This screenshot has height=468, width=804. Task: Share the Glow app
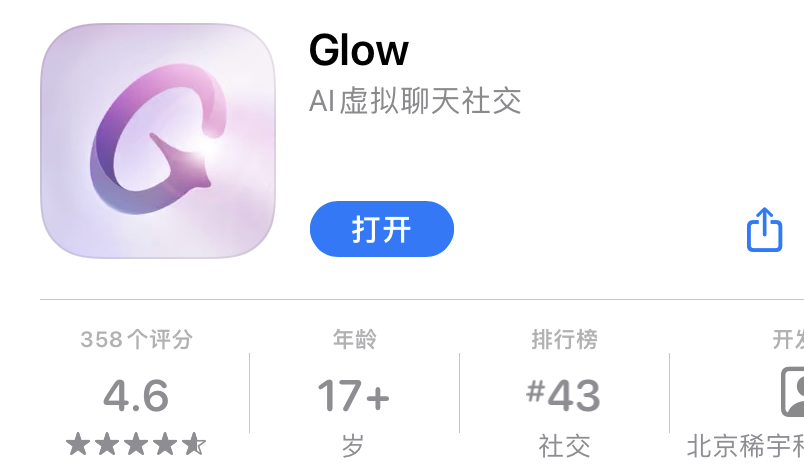point(764,229)
